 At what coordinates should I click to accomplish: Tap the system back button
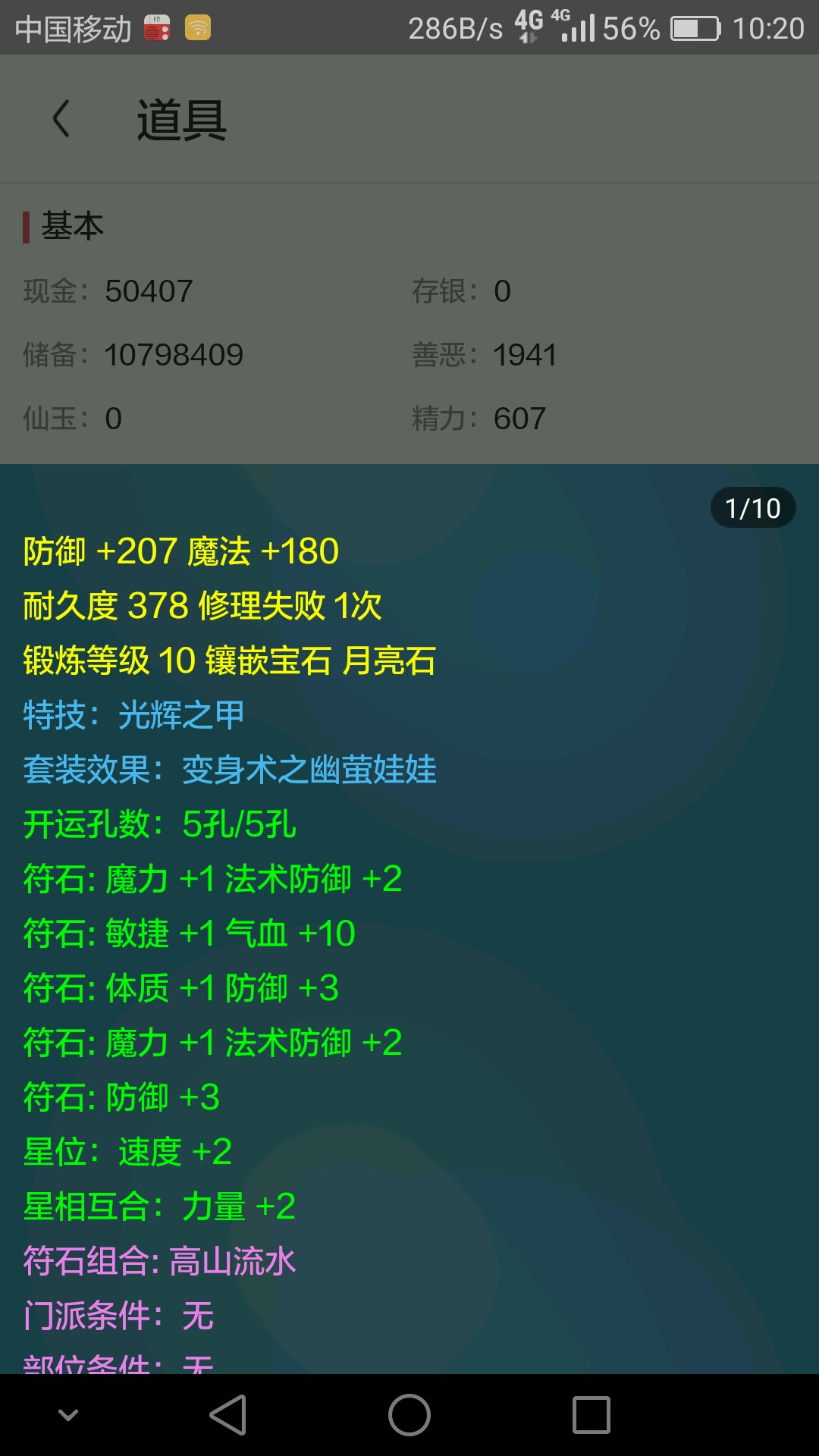pos(228,1415)
